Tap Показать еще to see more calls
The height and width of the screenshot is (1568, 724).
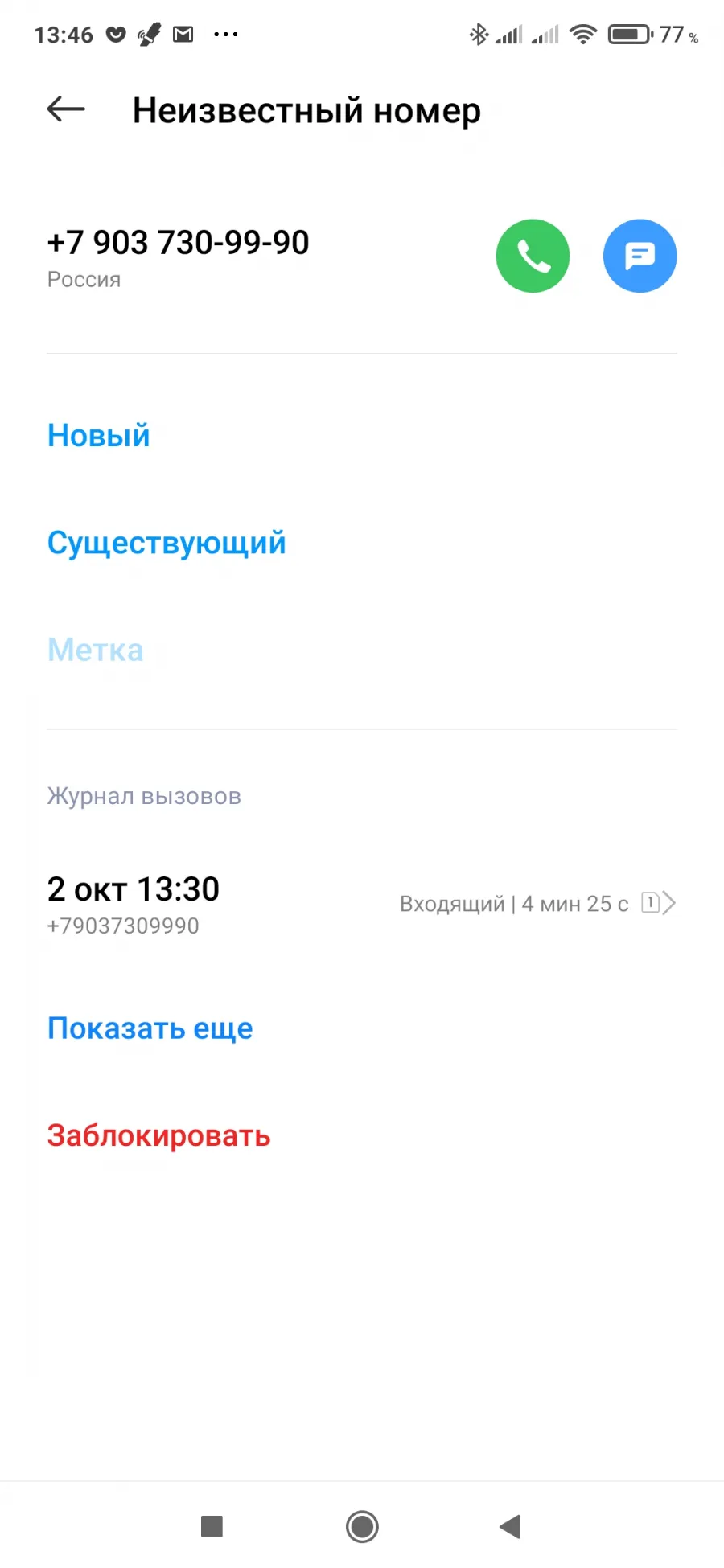click(150, 1028)
